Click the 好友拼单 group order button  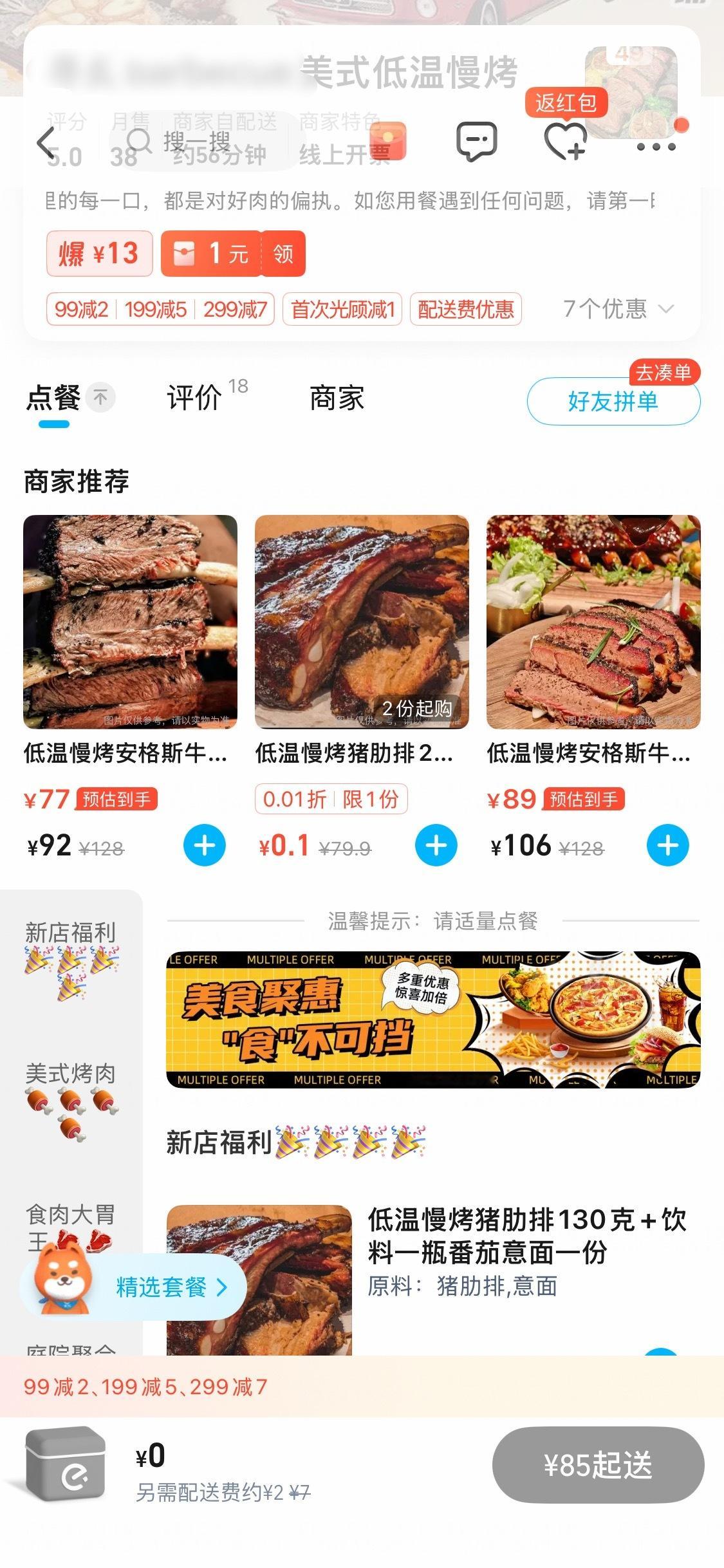coord(612,400)
